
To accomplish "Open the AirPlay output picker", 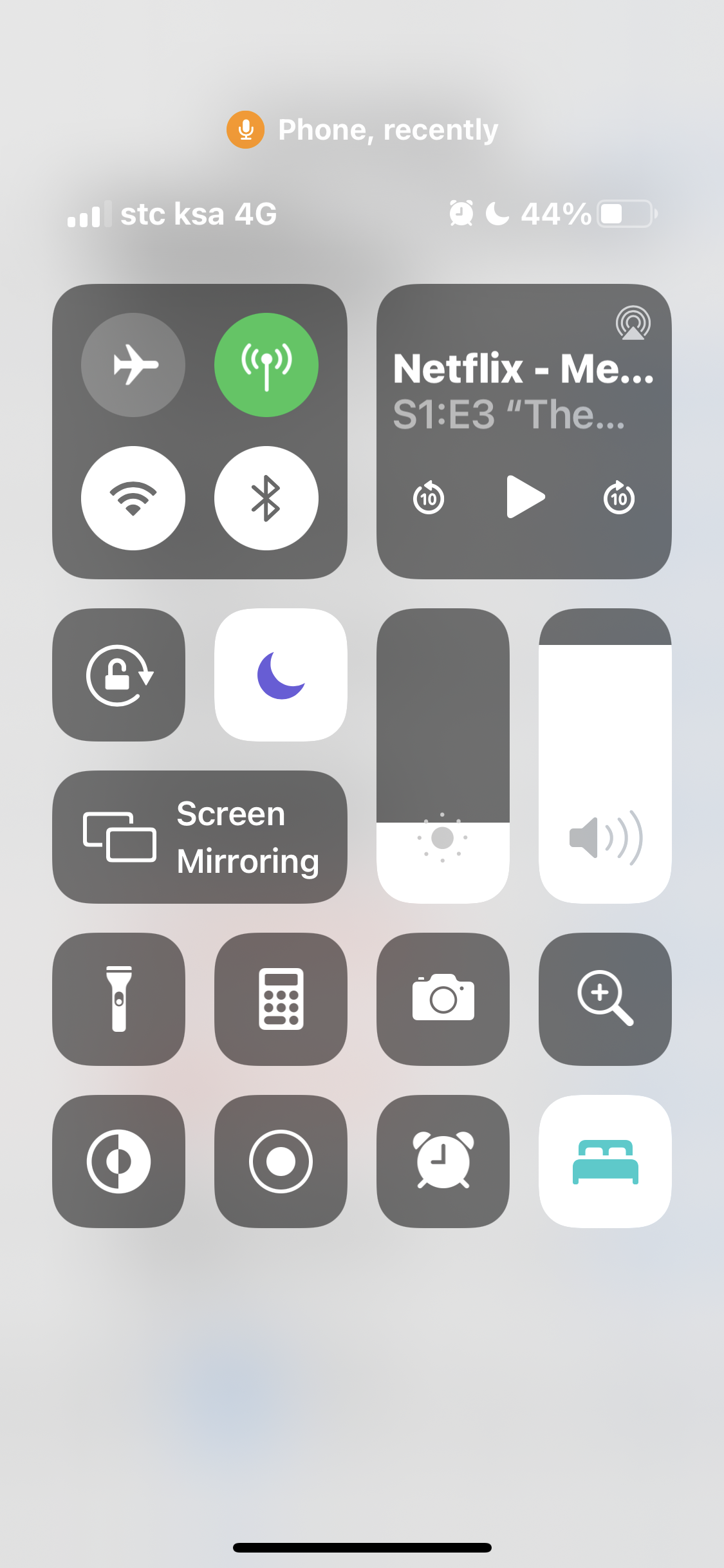I will coord(633,322).
